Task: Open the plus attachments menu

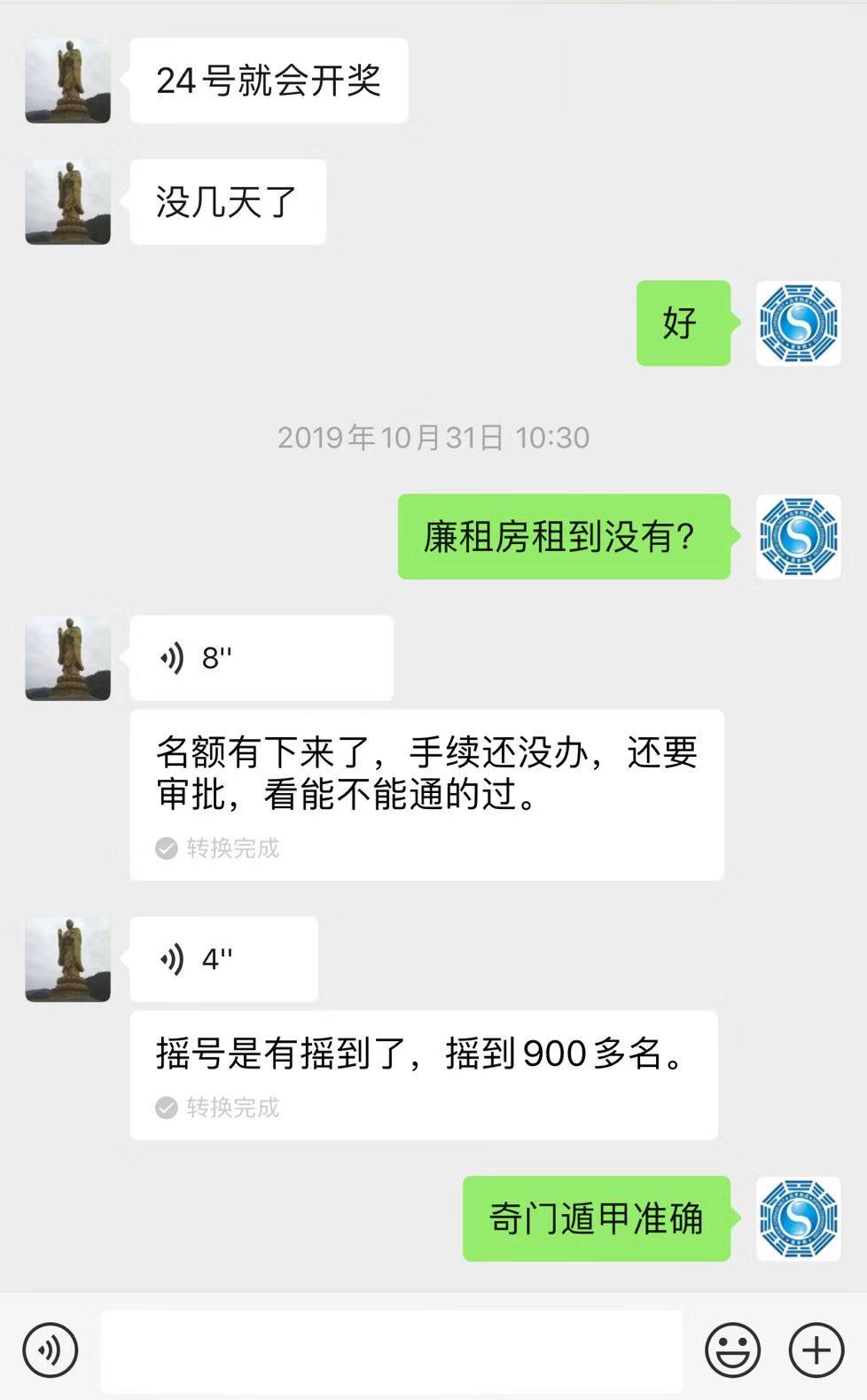Action: click(816, 1350)
